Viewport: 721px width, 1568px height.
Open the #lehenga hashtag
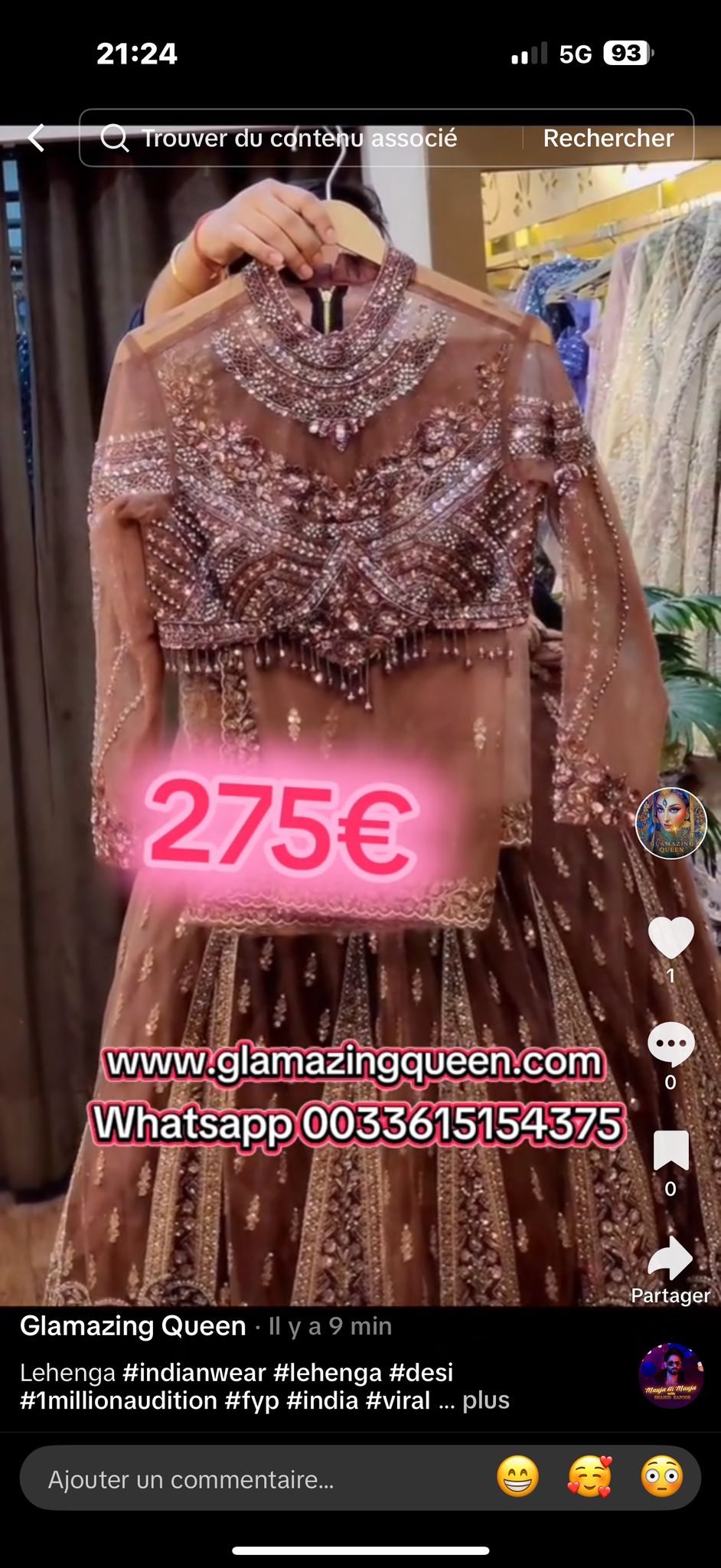coord(327,1372)
